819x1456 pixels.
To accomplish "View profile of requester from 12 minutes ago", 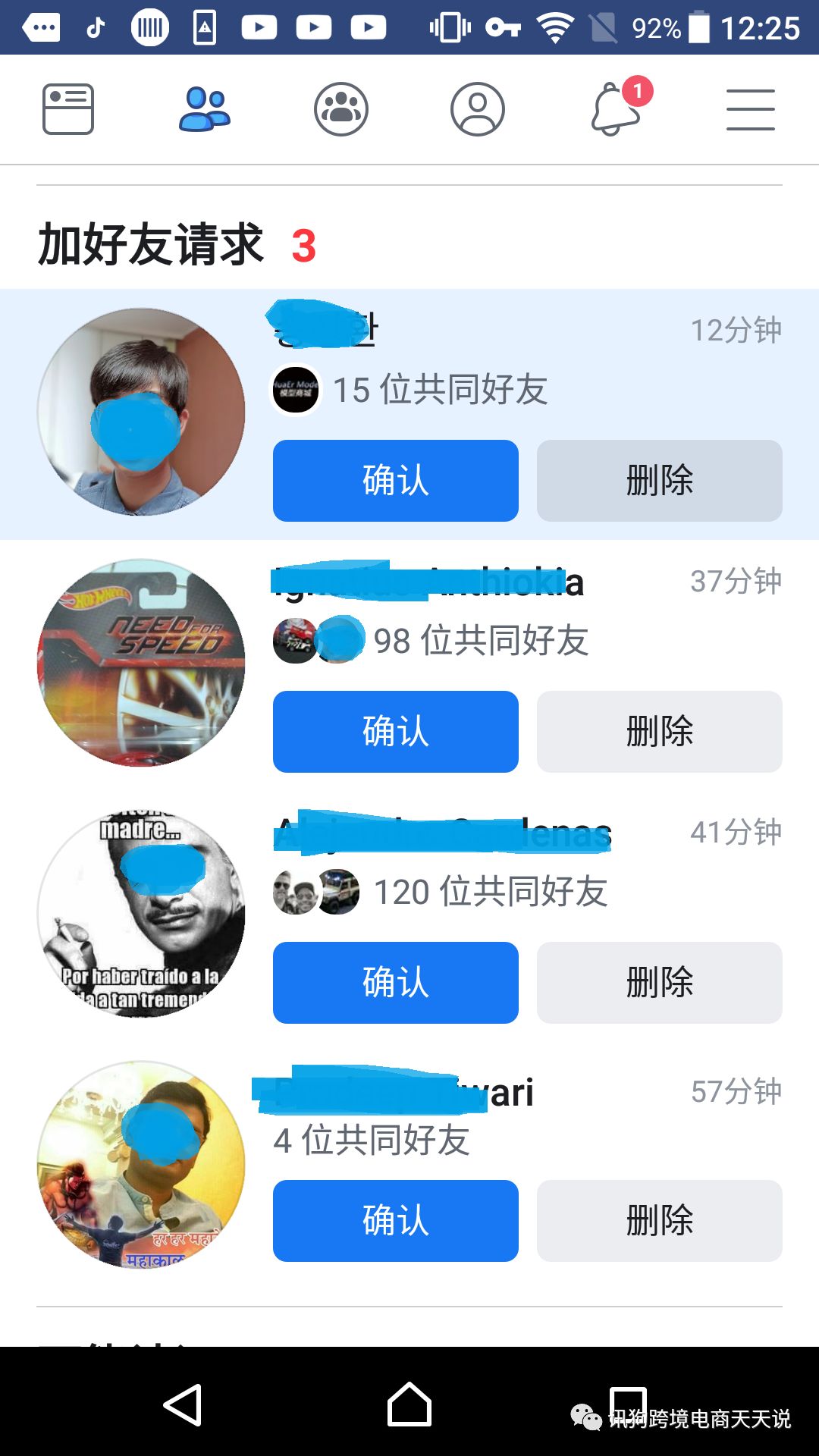I will pos(141,412).
